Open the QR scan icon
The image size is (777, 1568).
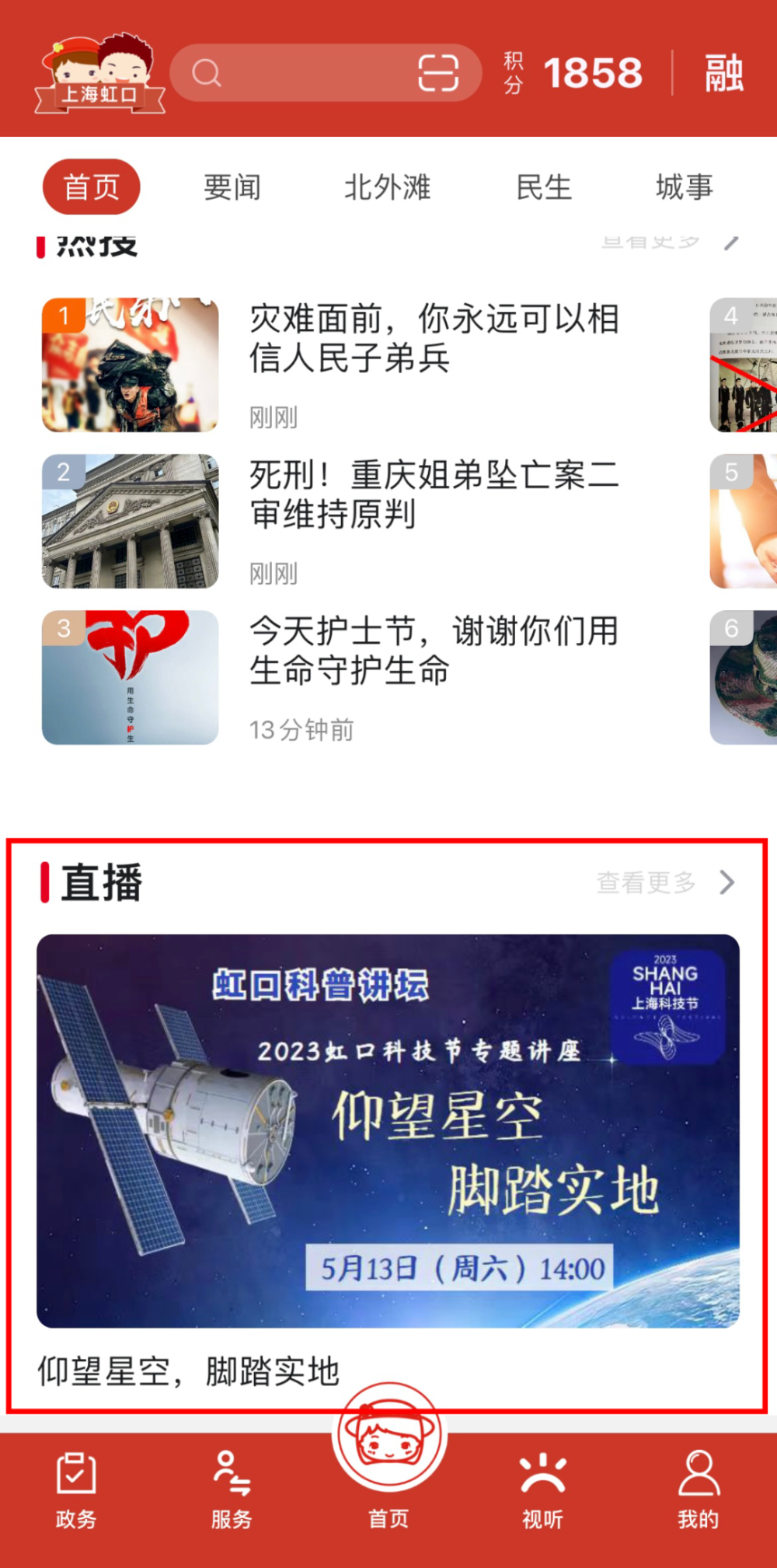click(x=438, y=73)
